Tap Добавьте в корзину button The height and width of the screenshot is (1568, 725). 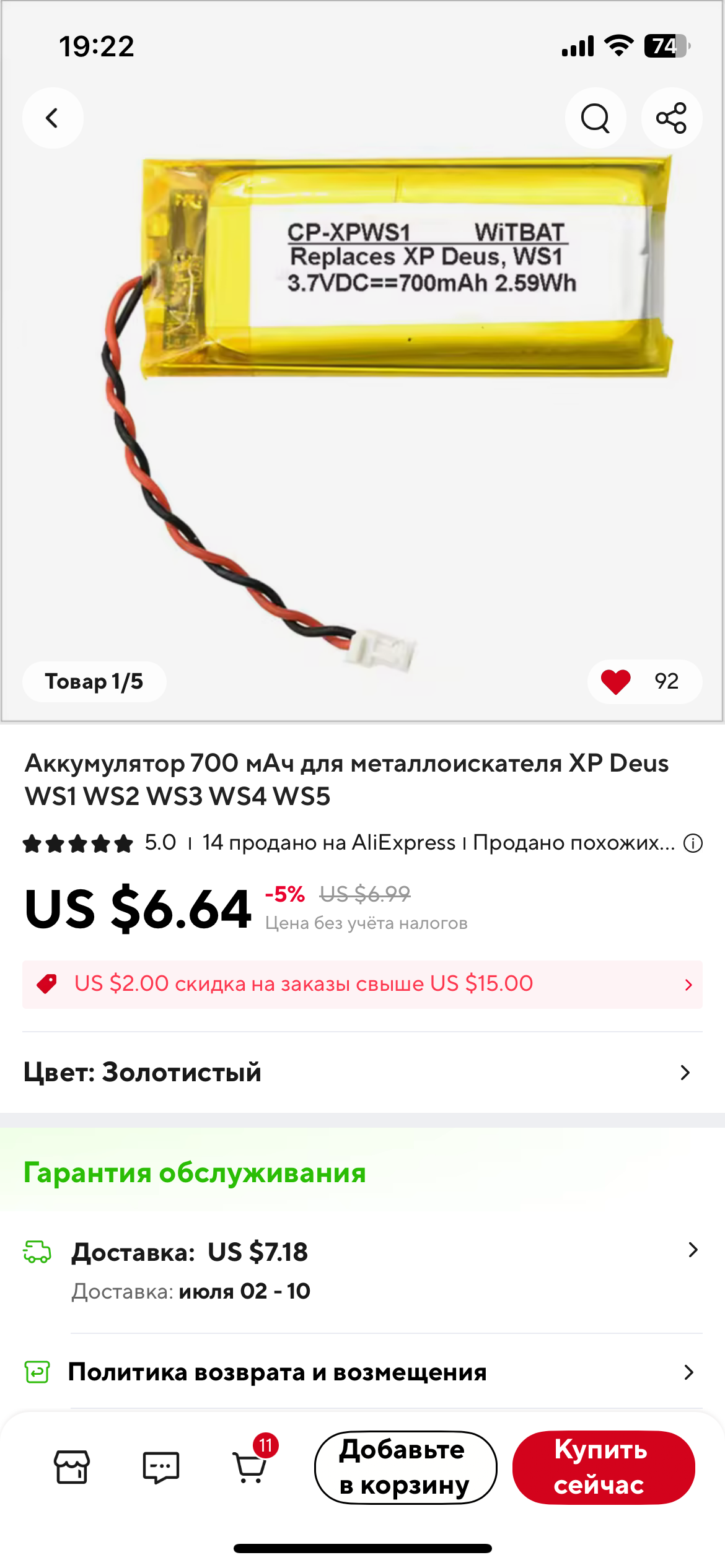click(405, 1467)
